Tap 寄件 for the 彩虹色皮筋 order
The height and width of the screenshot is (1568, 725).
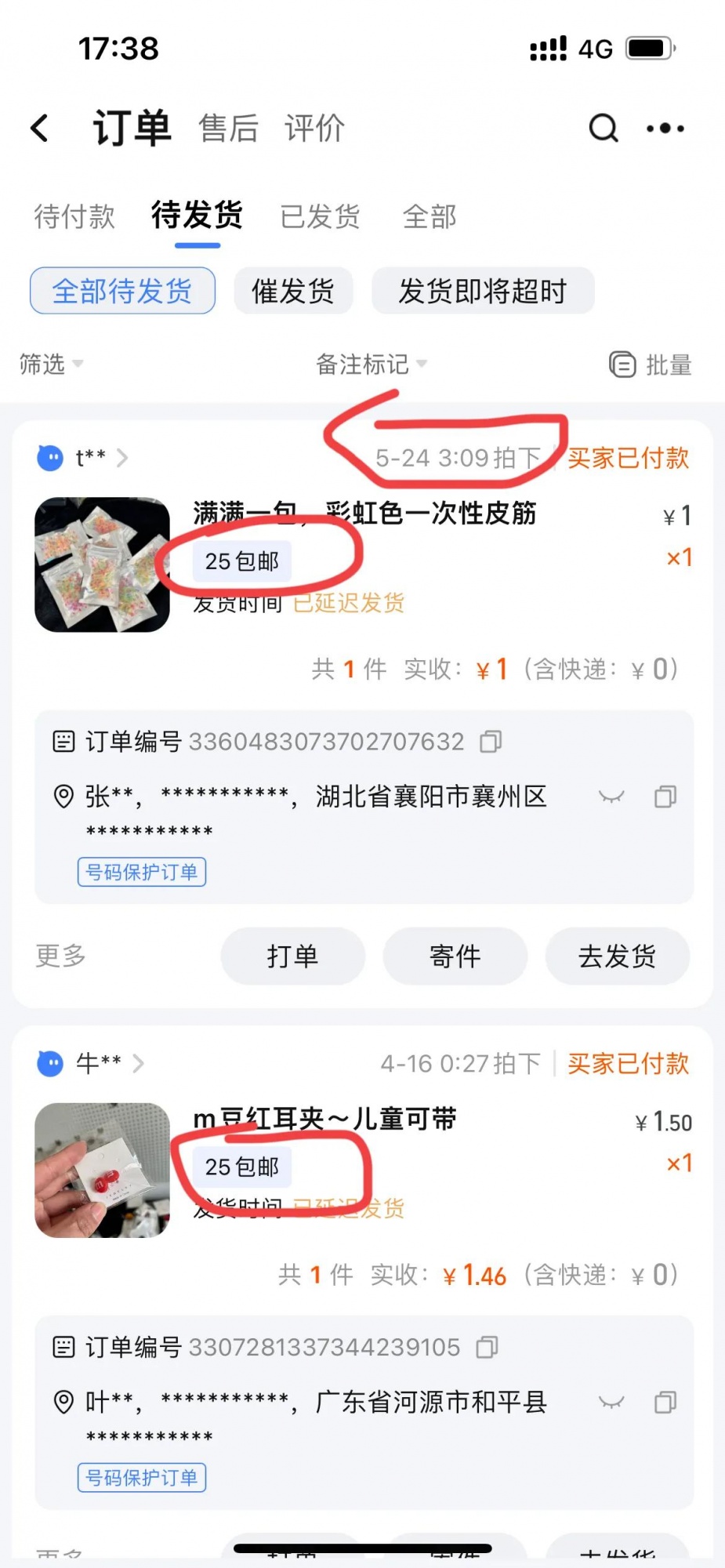(x=455, y=956)
